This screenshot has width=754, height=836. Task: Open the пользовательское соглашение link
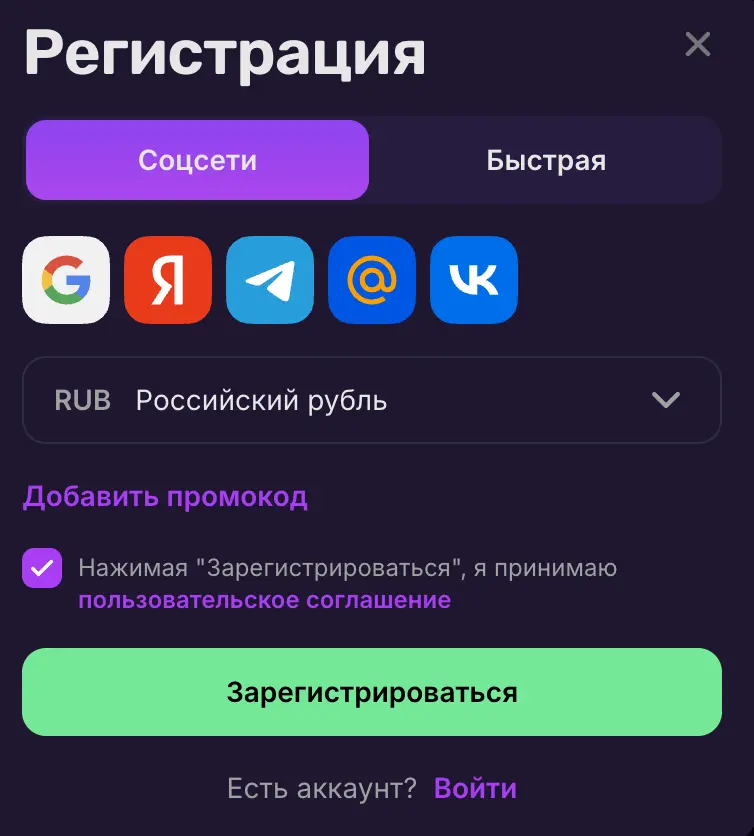tap(264, 600)
